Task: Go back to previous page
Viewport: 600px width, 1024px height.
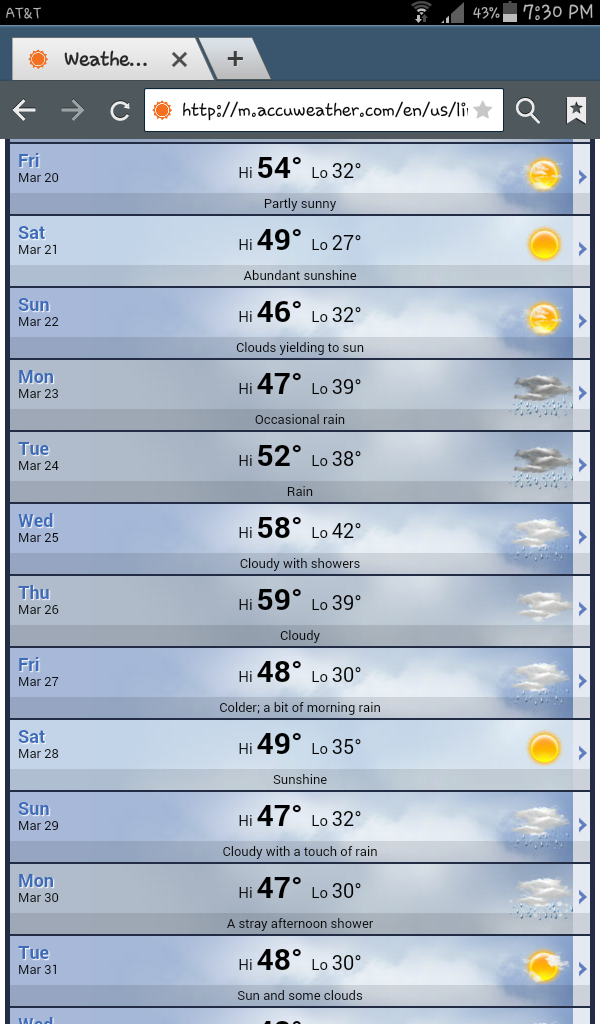Action: [x=24, y=110]
